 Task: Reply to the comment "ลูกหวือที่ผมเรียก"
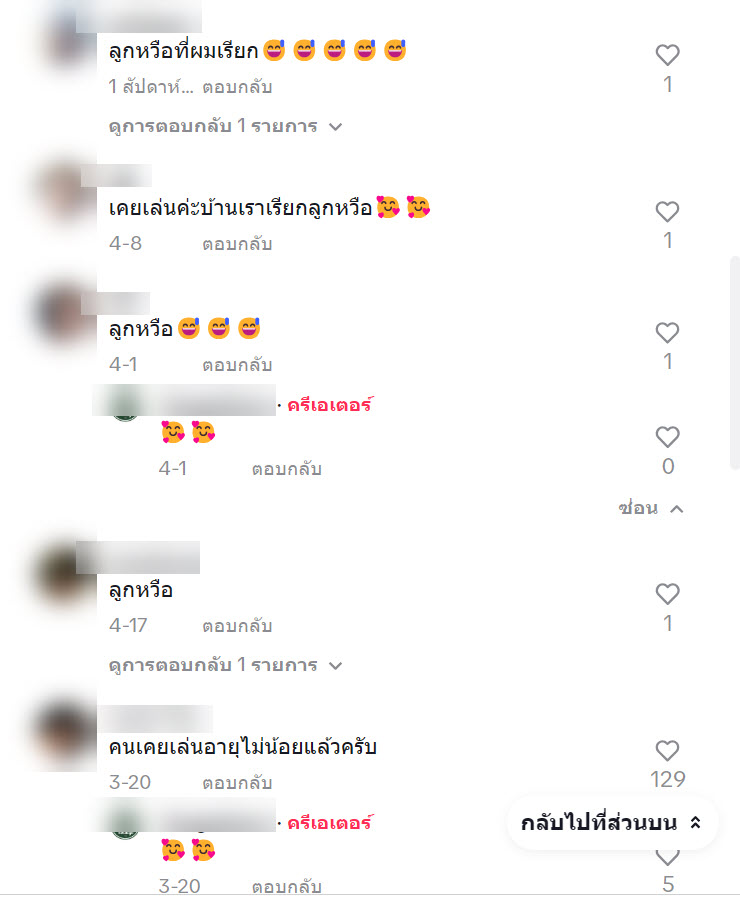coord(237,87)
